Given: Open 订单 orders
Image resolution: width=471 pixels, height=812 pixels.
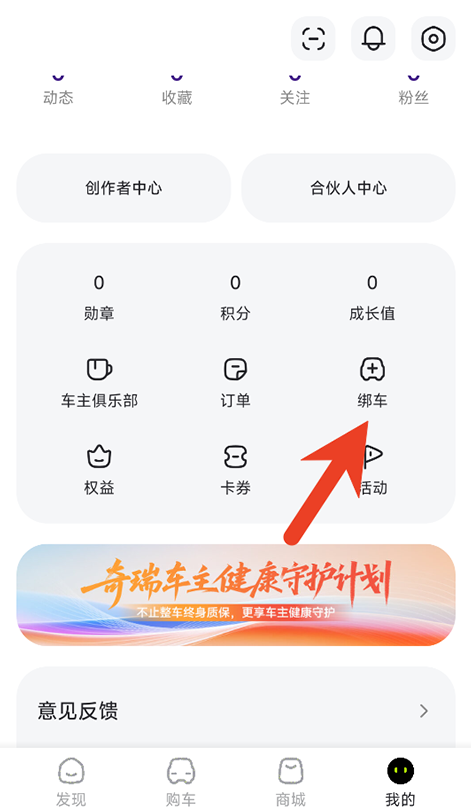Looking at the screenshot, I should [x=236, y=383].
